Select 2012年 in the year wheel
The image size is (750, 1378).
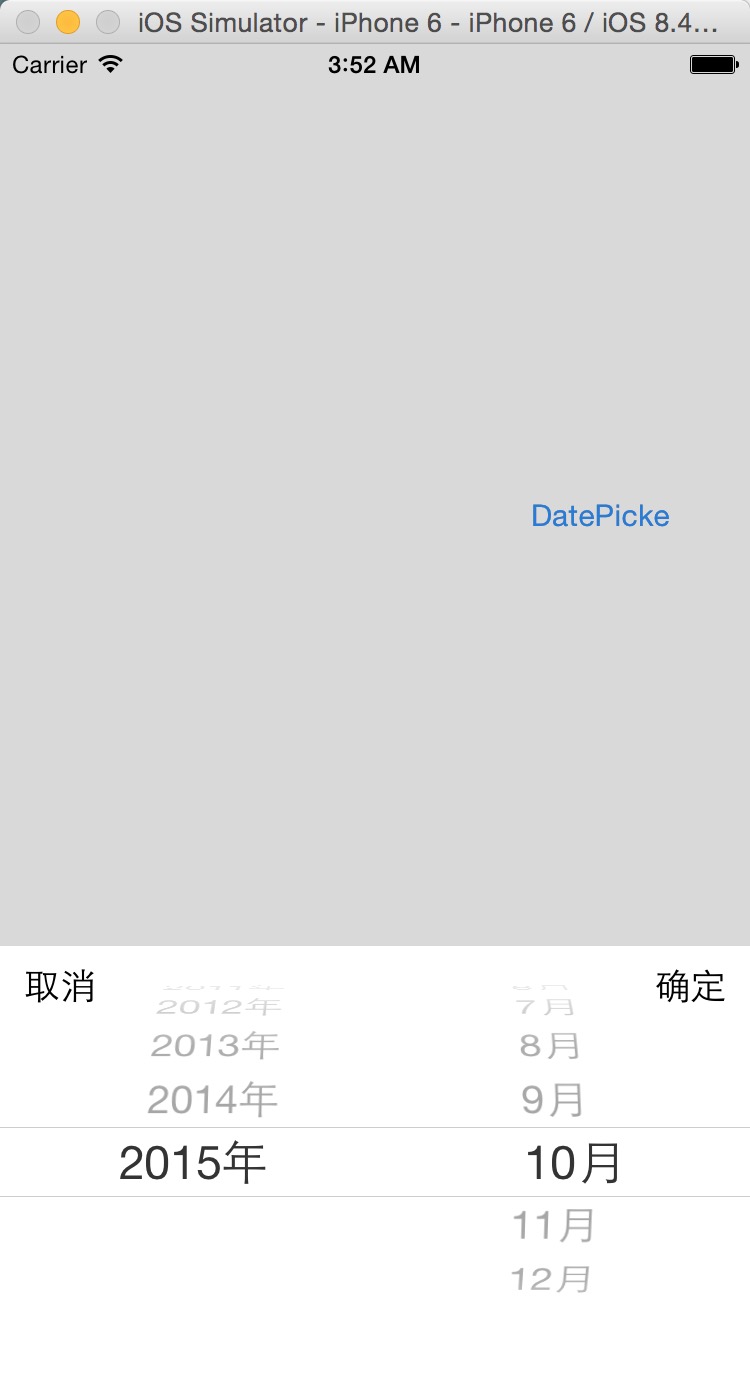[x=217, y=1005]
